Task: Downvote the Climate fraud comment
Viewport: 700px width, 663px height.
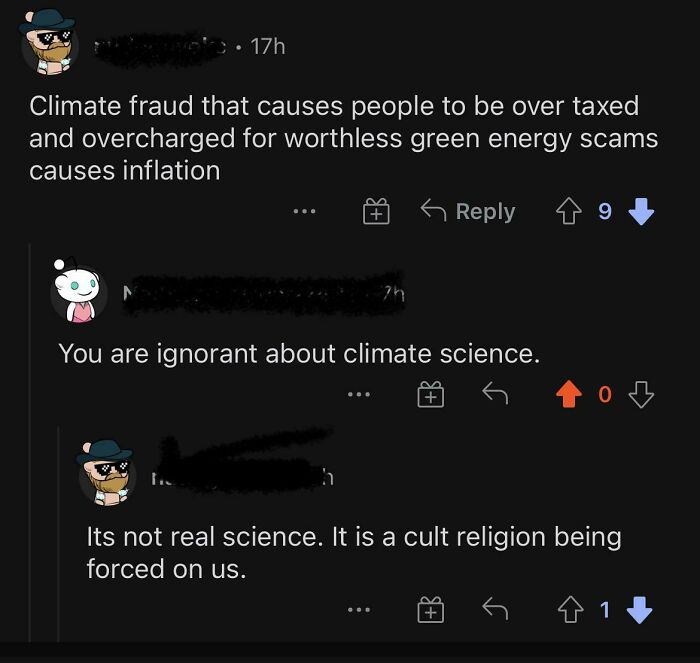Action: coord(641,211)
